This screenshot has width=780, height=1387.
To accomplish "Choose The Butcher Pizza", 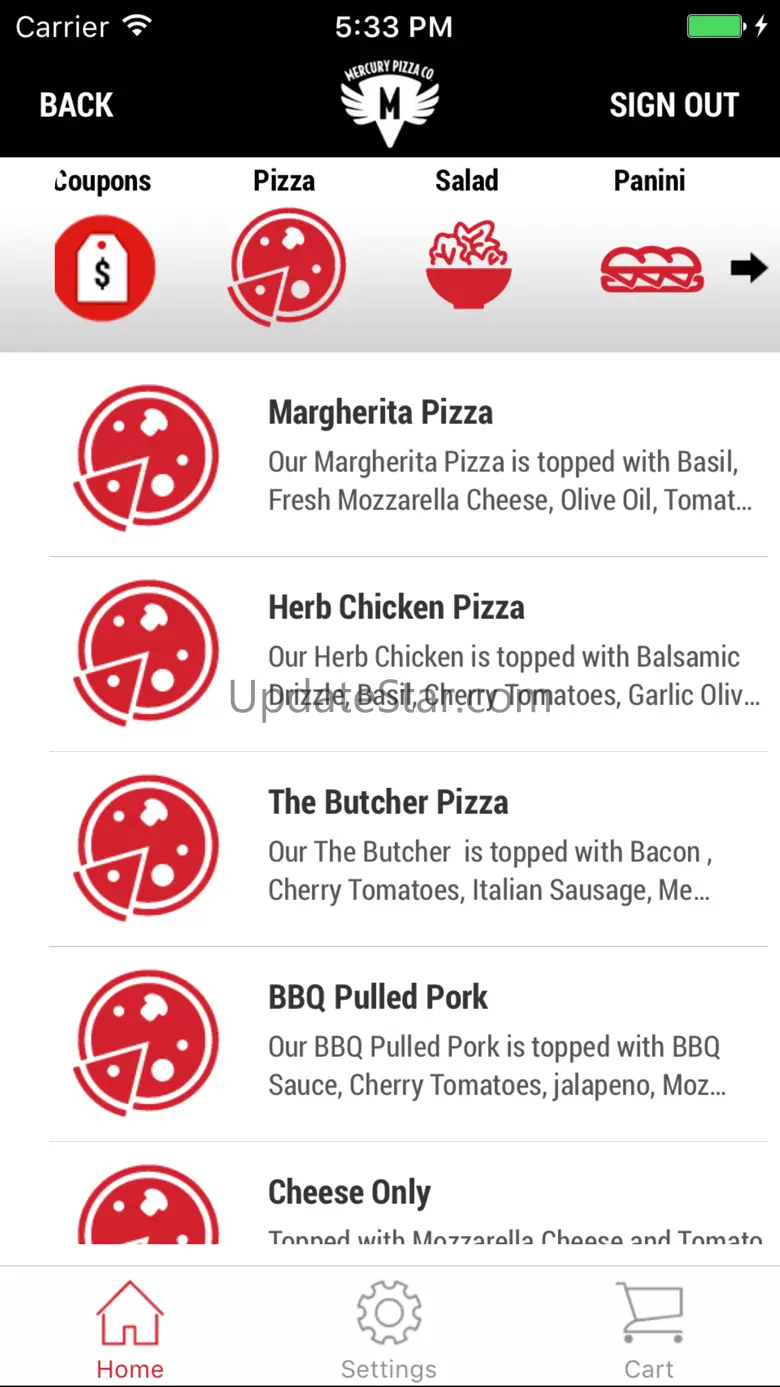I will [408, 847].
